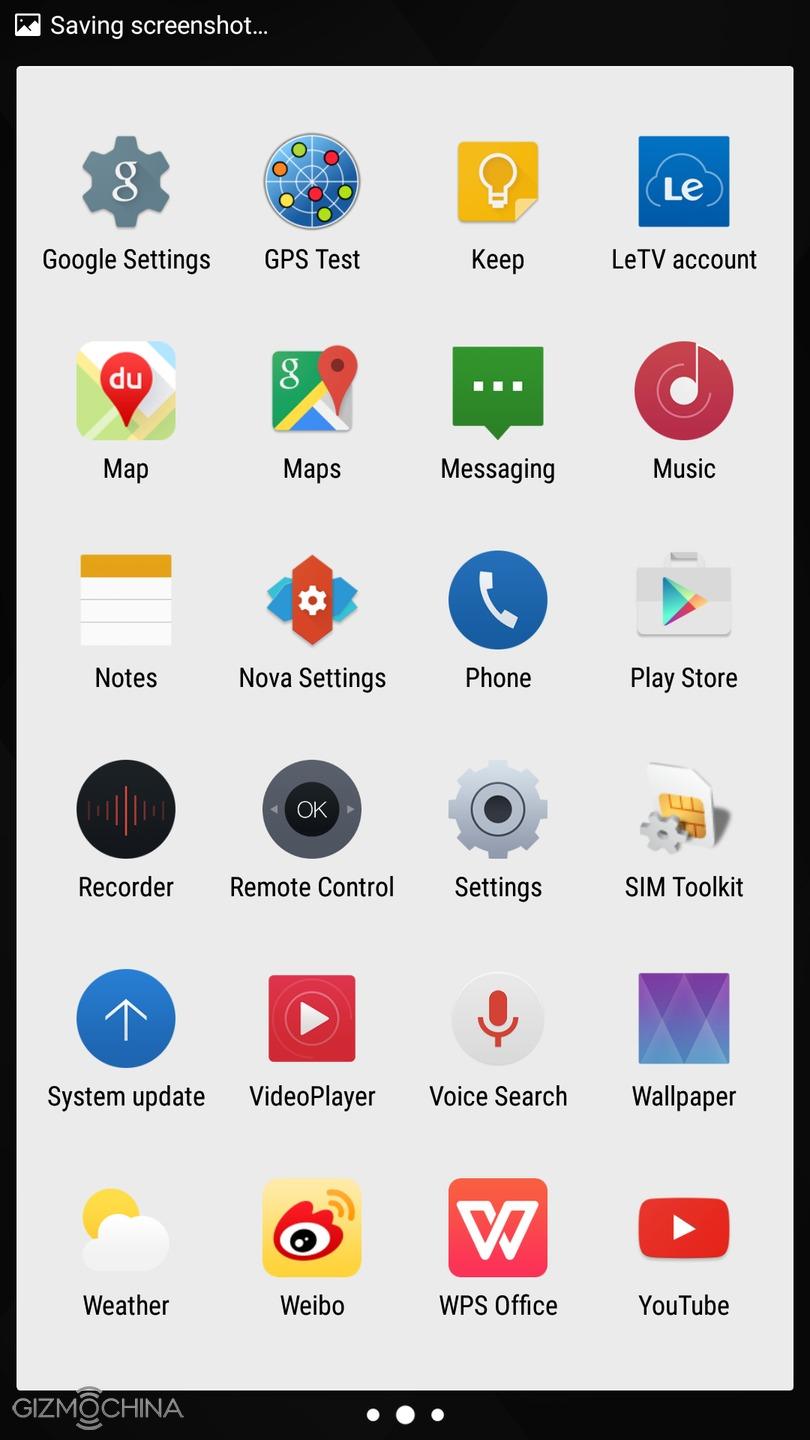The height and width of the screenshot is (1440, 810).
Task: Launch Baidu Map app
Action: point(126,392)
